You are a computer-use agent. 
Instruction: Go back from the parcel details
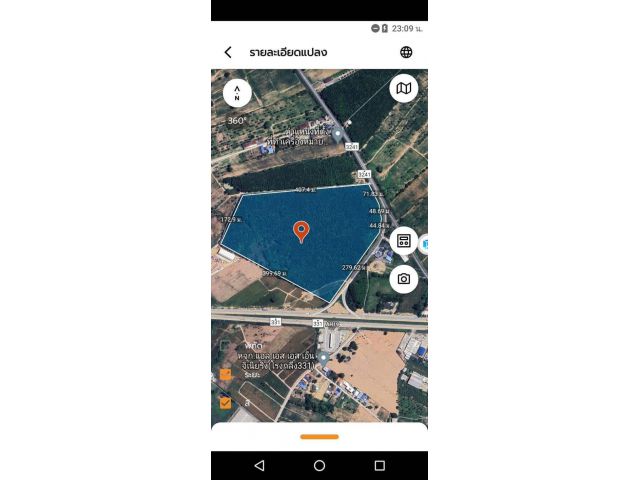coord(228,52)
